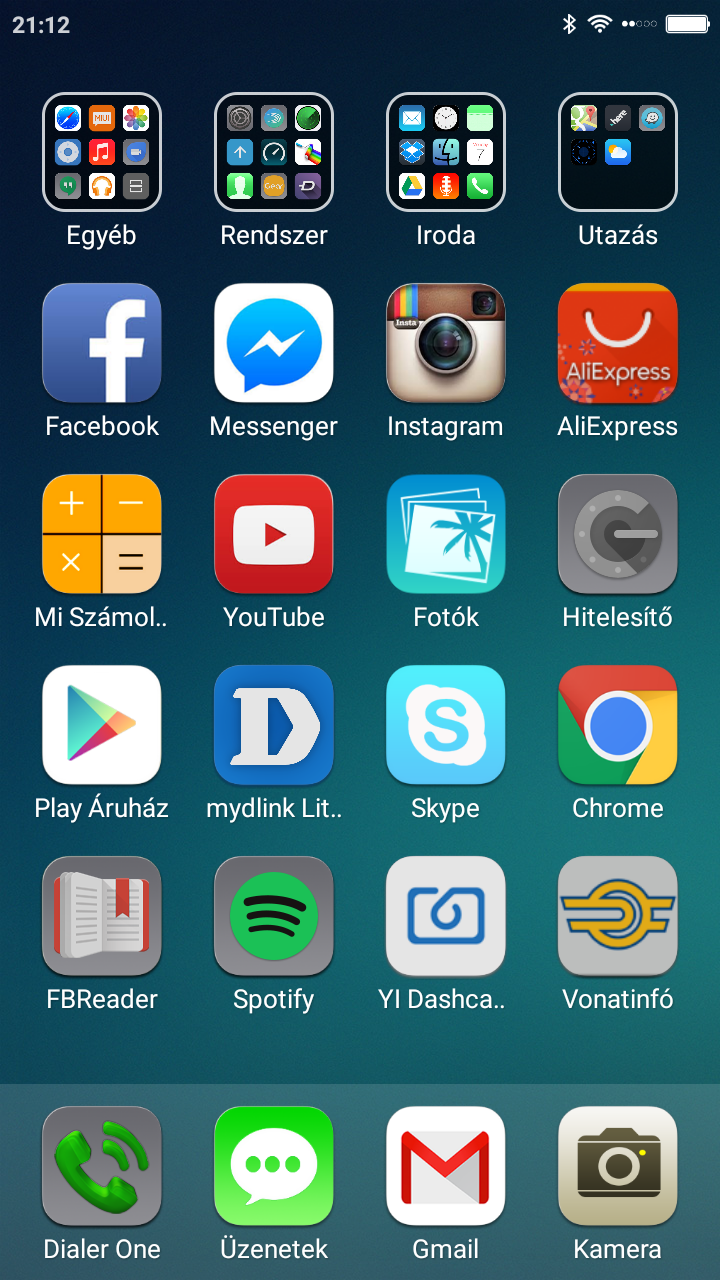Open the Utazás folder

coord(618,152)
